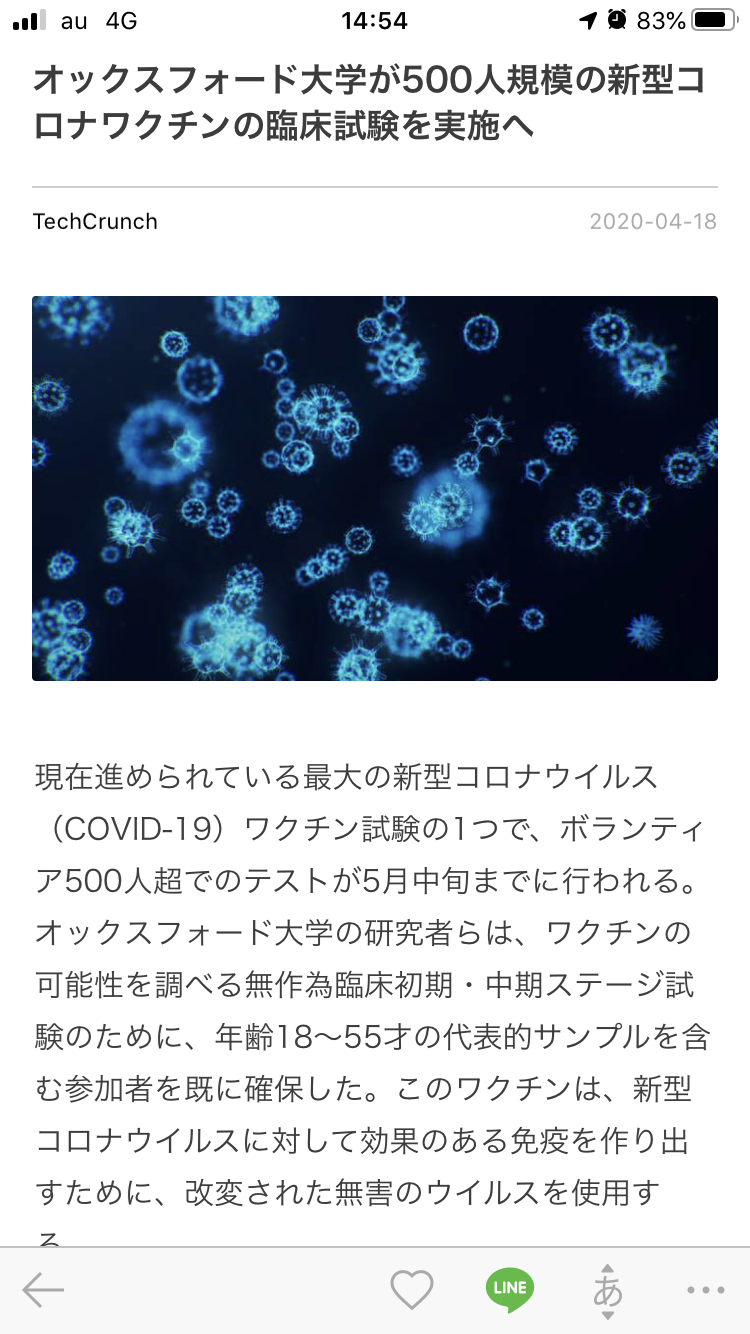This screenshot has height=1334, width=750.
Task: Go back with the left arrow
Action: [x=43, y=1290]
